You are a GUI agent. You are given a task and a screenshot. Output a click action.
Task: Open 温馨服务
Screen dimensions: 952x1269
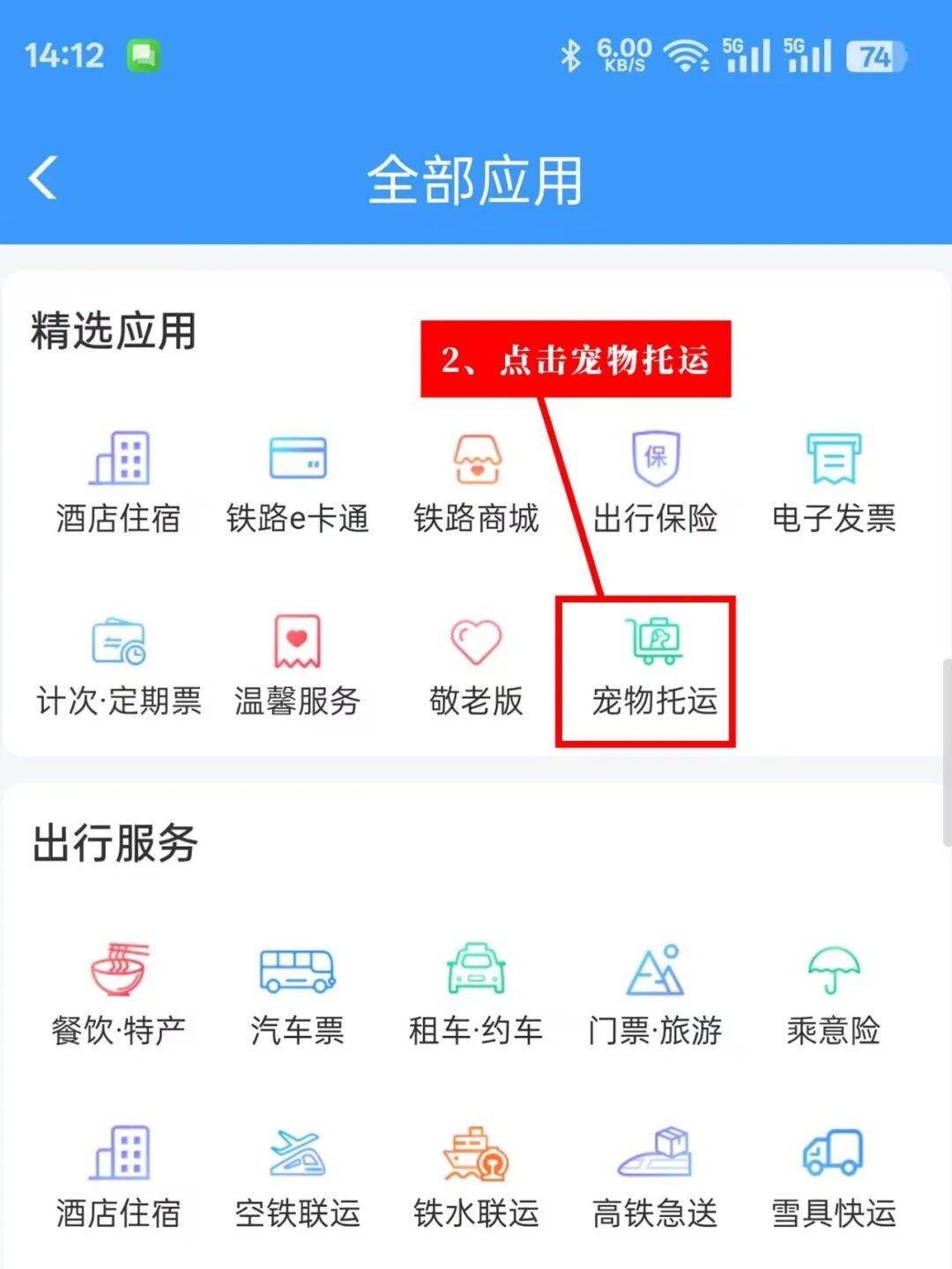tap(297, 666)
